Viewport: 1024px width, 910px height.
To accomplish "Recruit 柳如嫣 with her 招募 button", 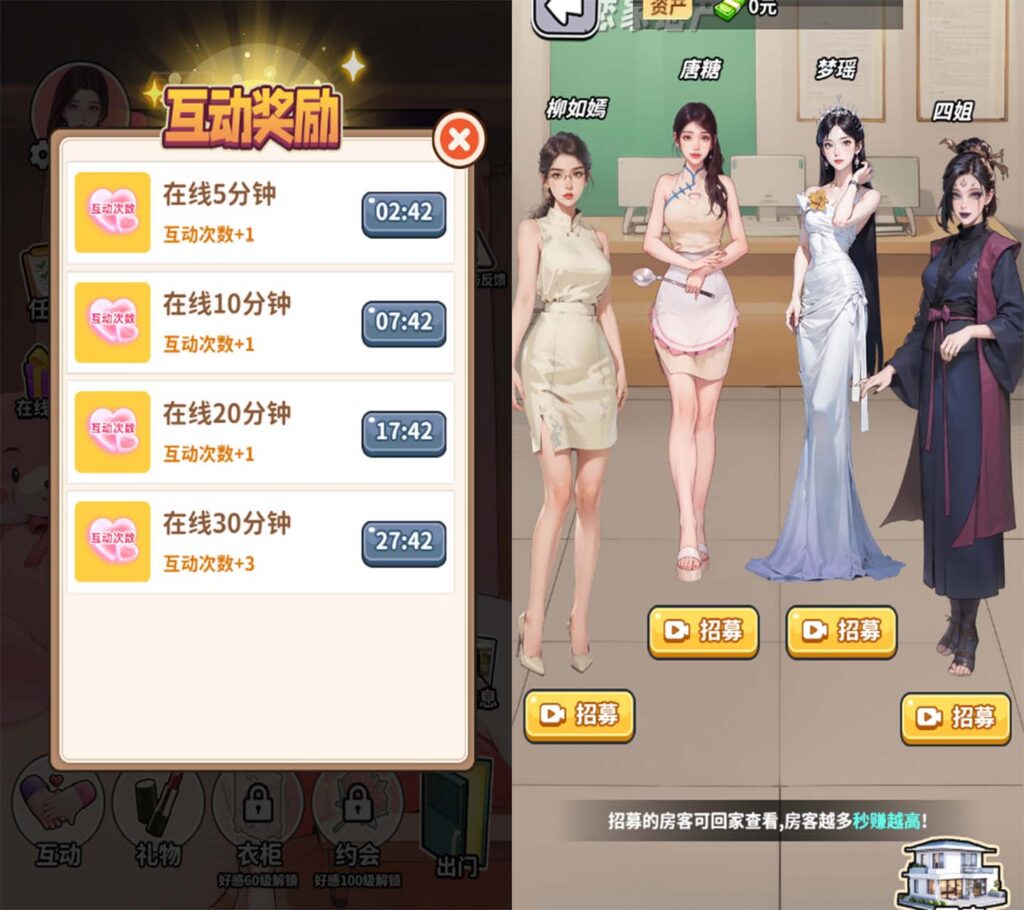I will click(x=579, y=715).
